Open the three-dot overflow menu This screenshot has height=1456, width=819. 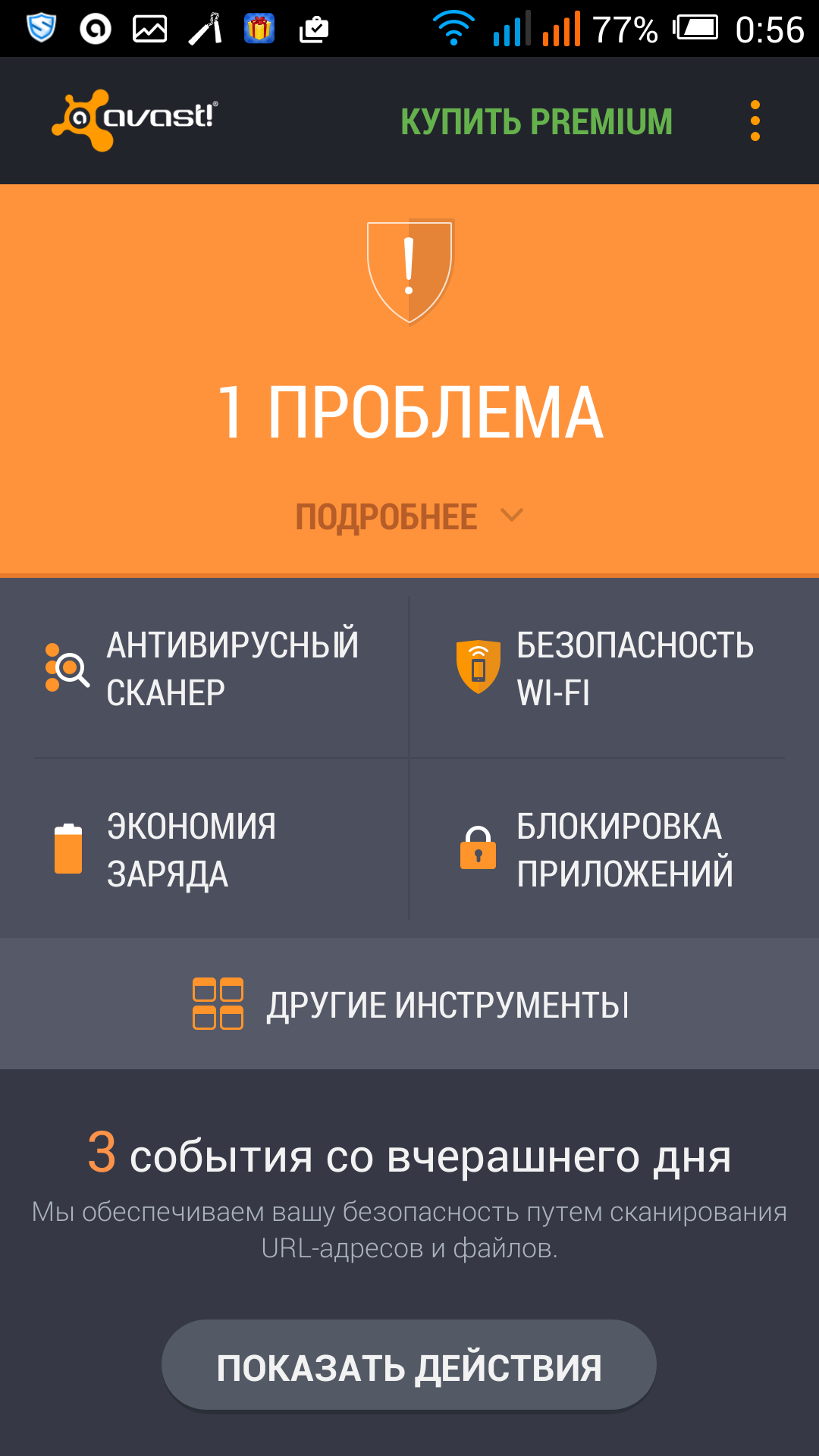pyautogui.click(x=755, y=121)
